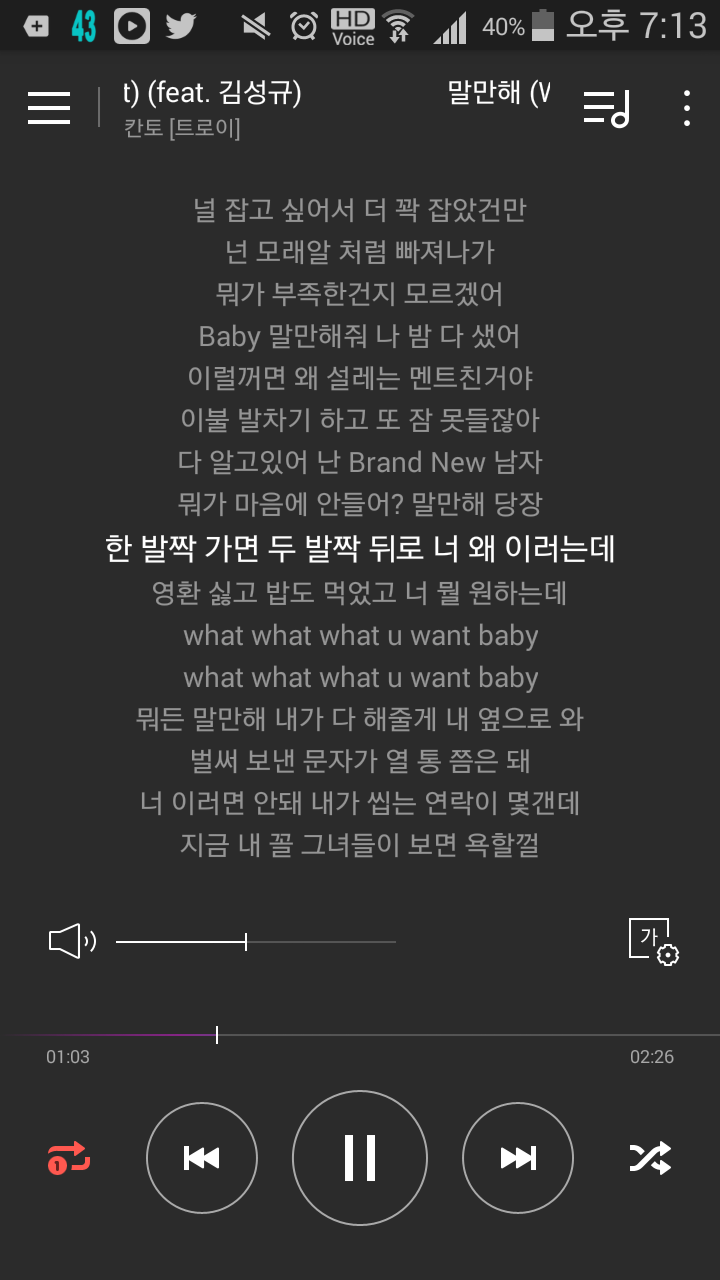Image resolution: width=720 pixels, height=1280 pixels.
Task: Pause the current song
Action: (360, 1158)
